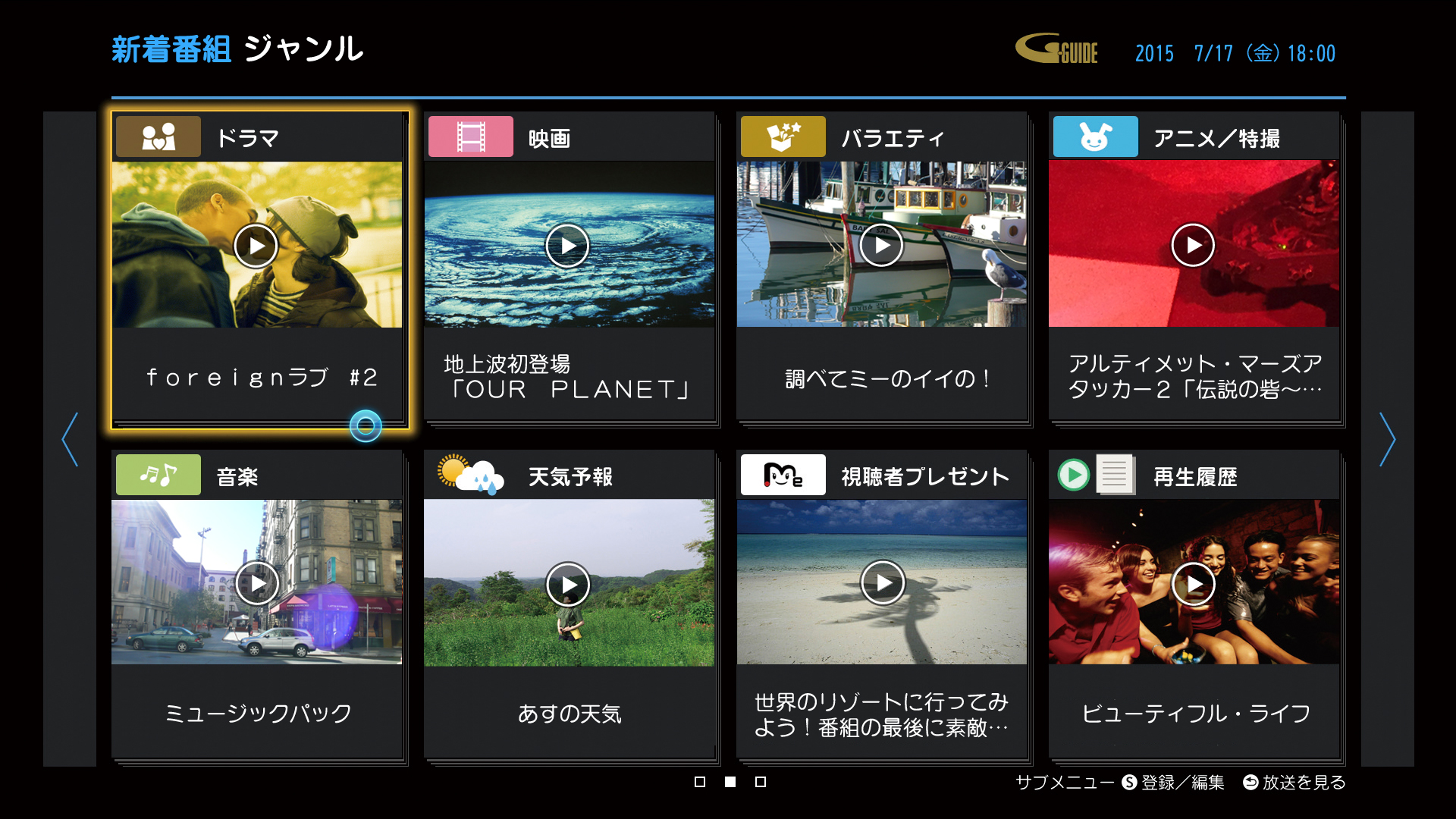Open the アニメ／特撮 card アルティメット・マーズア
Screen dimensions: 1456x819
pyautogui.click(x=1194, y=269)
